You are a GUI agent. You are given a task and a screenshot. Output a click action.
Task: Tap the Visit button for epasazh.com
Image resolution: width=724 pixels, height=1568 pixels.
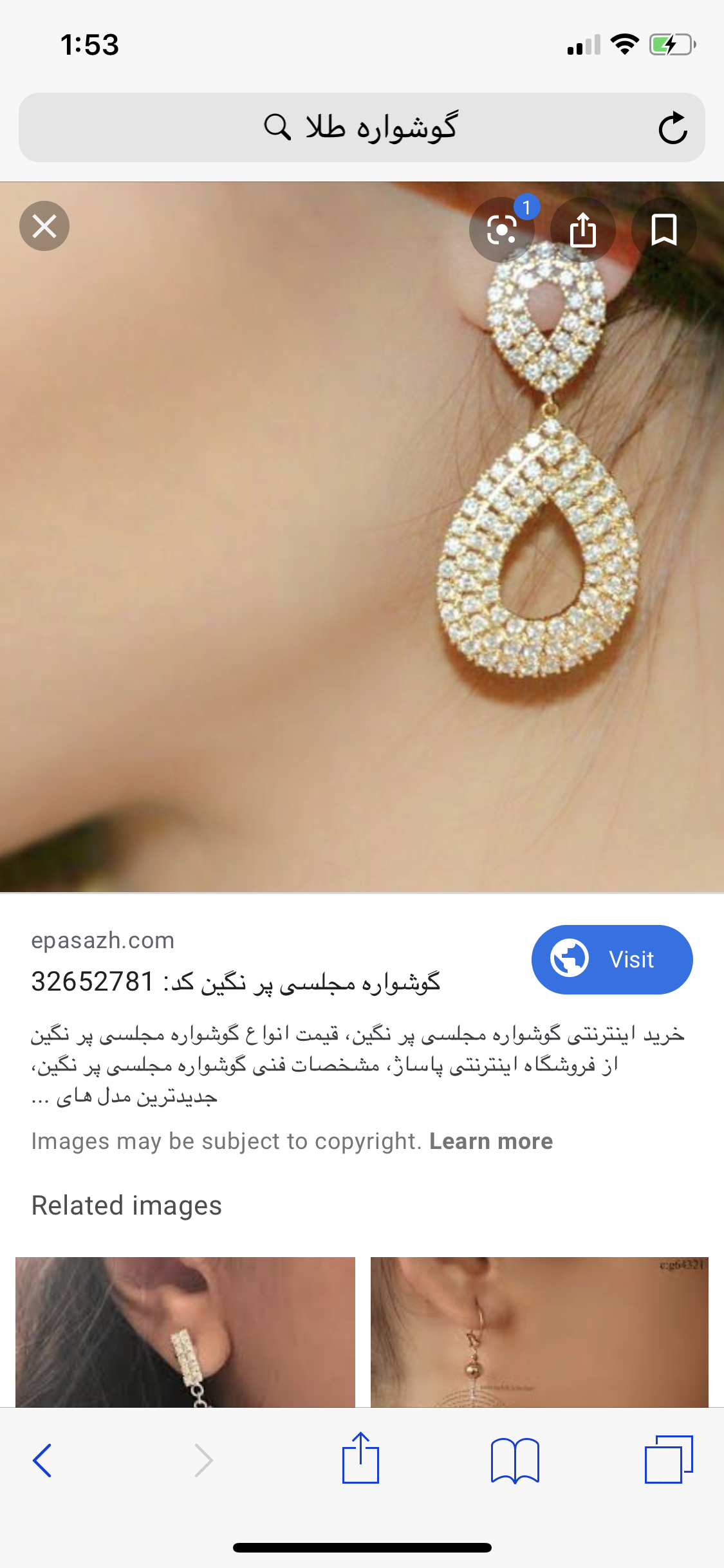611,959
